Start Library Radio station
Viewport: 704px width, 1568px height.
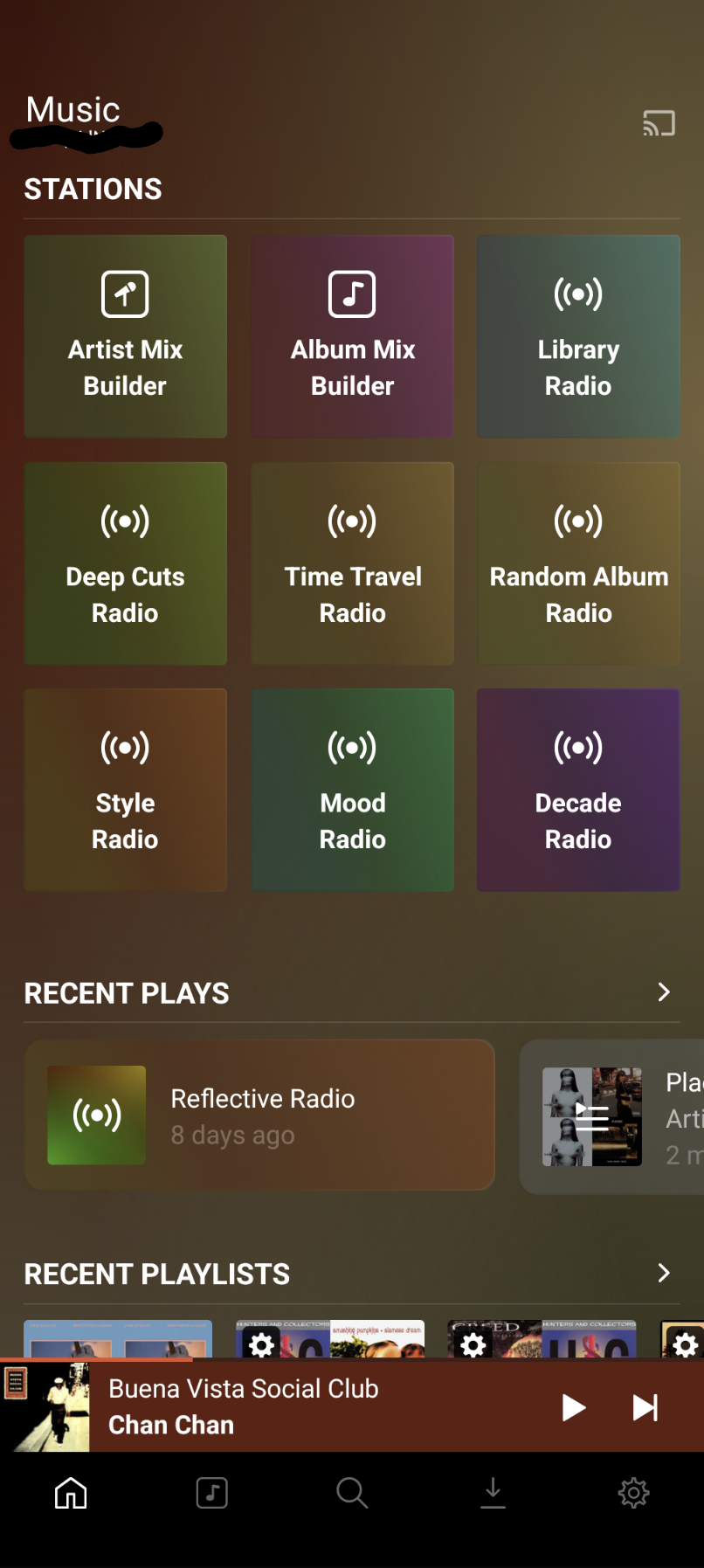pyautogui.click(x=578, y=336)
